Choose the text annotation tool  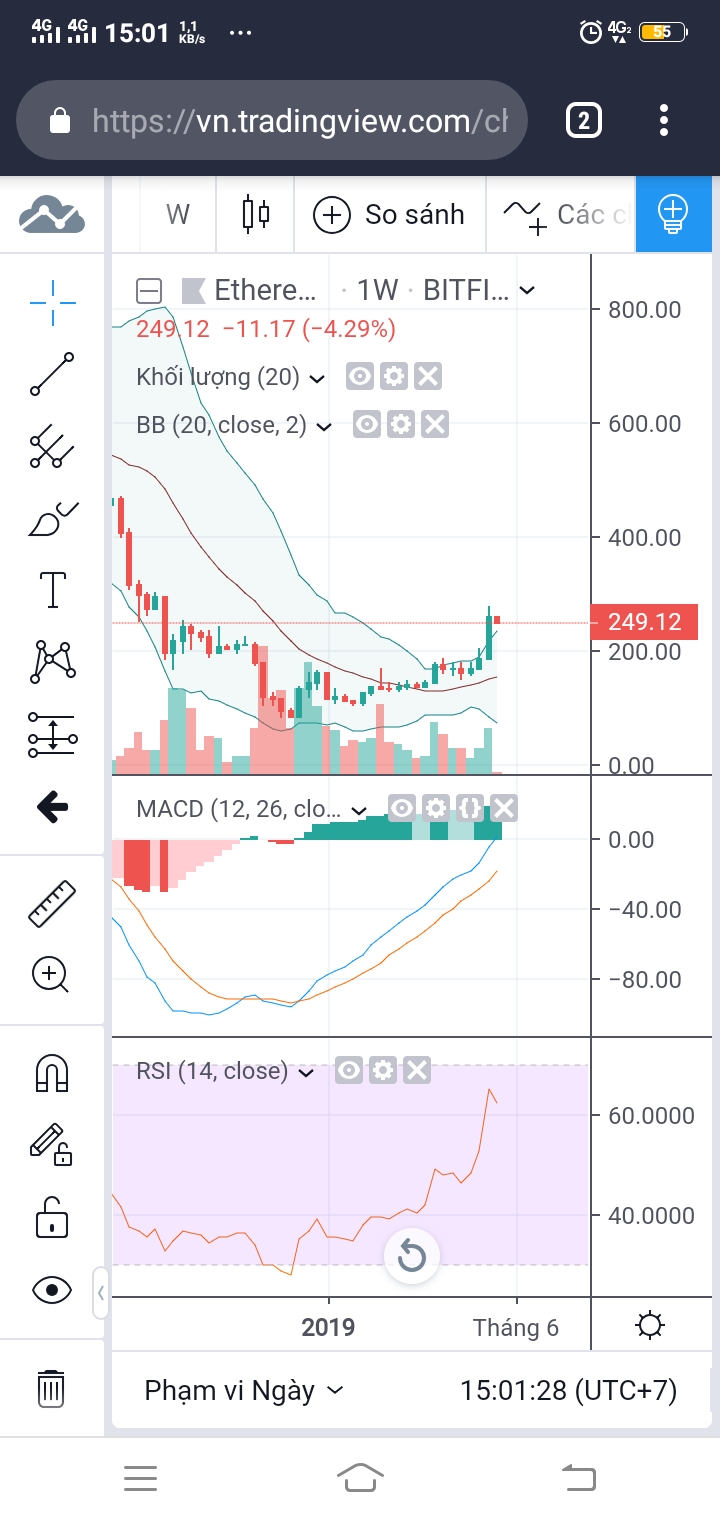coord(52,589)
